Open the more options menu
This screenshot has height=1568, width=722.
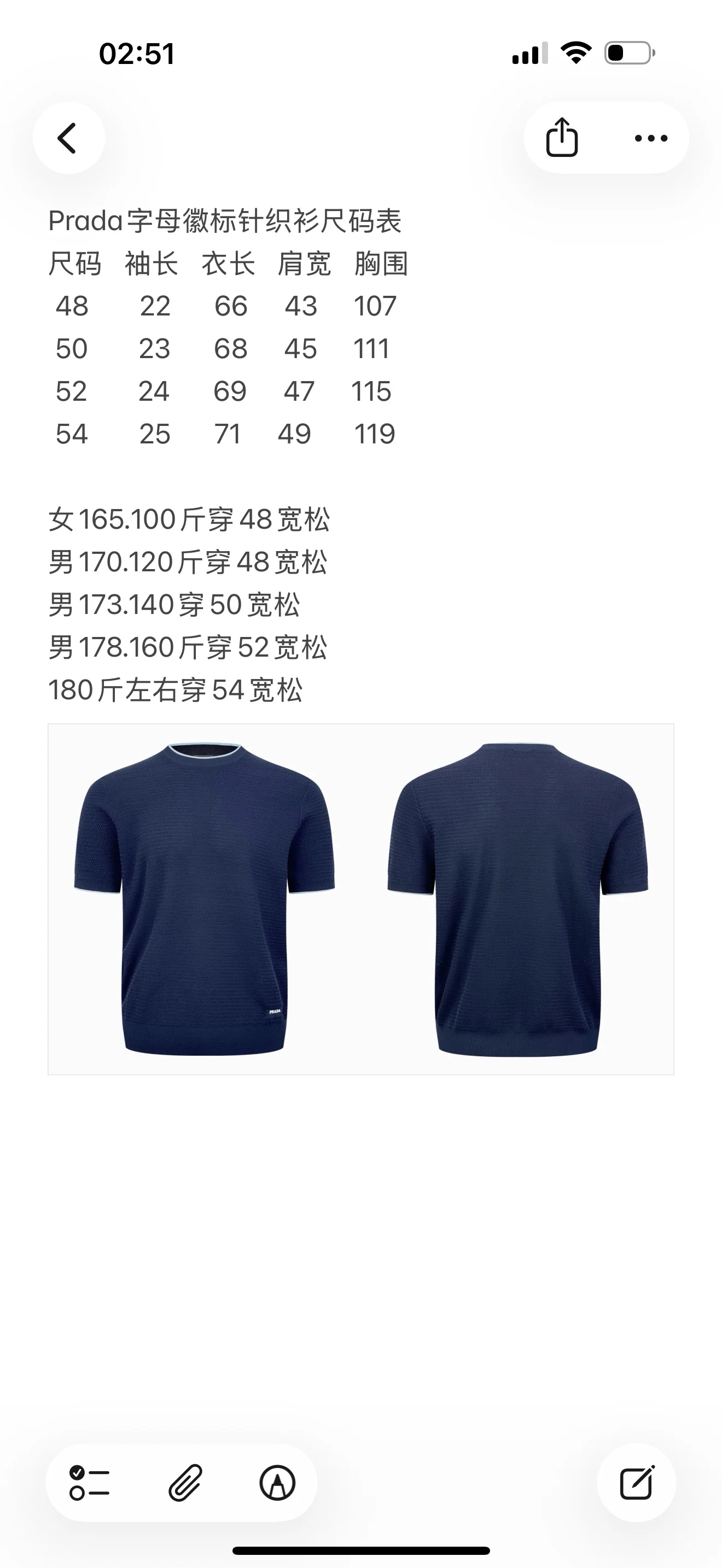pyautogui.click(x=651, y=138)
